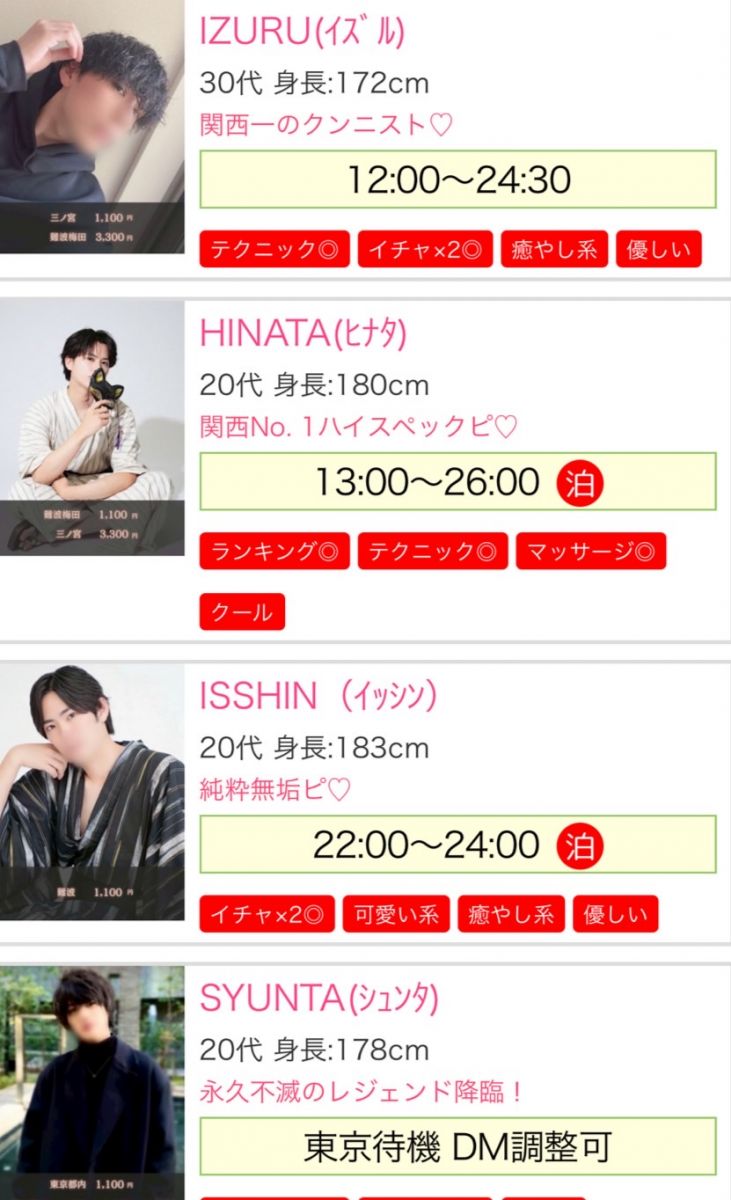Open IZURU's profile photo
The image size is (731, 1200).
point(92,125)
